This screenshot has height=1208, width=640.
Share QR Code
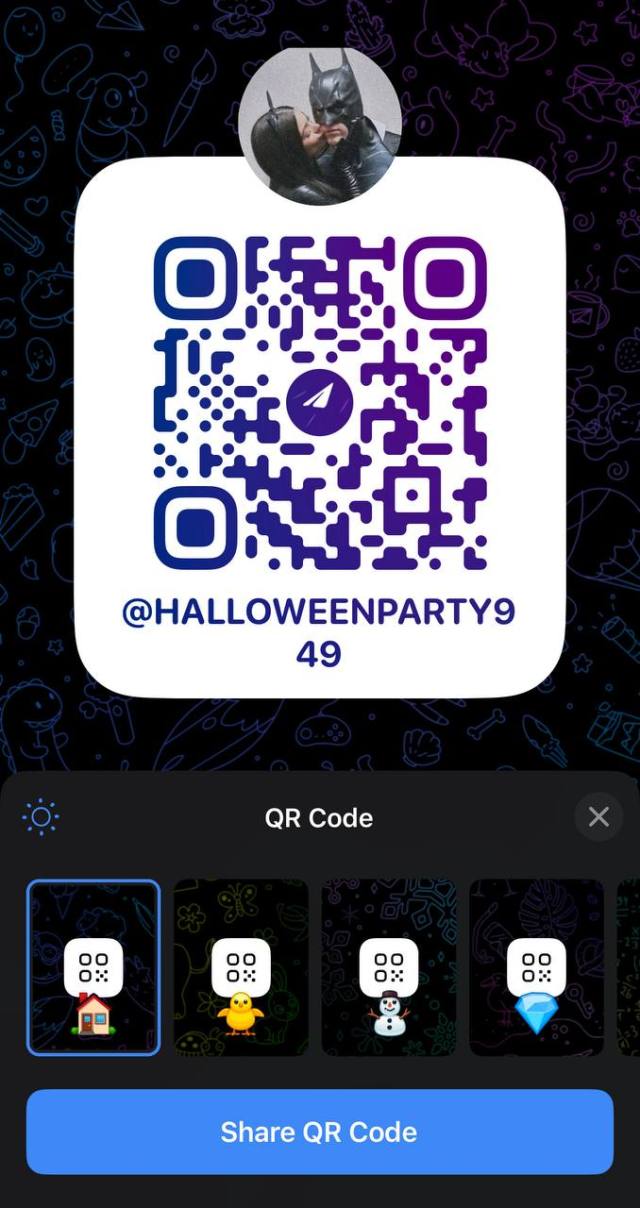pyautogui.click(x=319, y=1132)
